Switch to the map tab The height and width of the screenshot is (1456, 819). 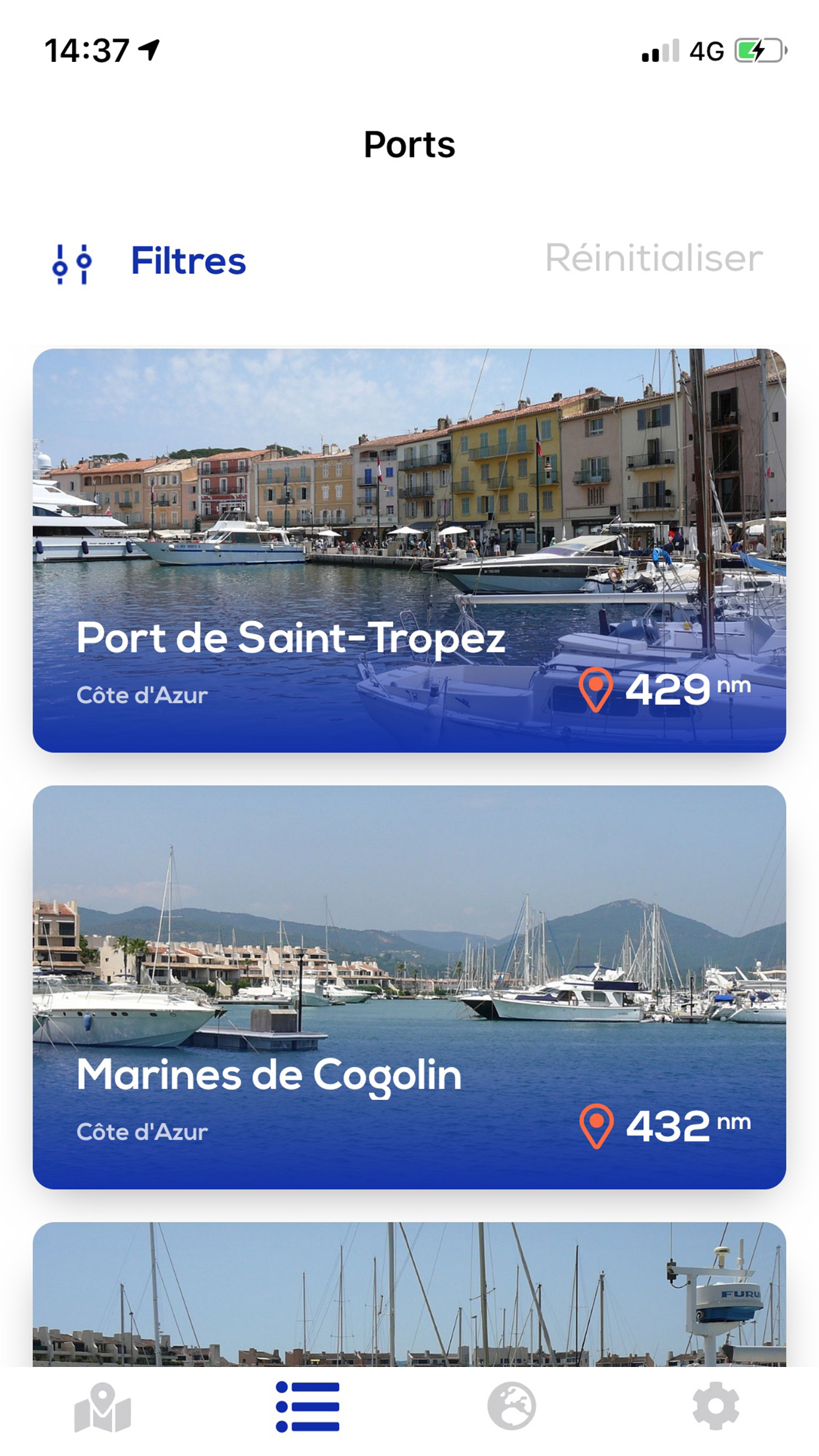coord(102,1407)
